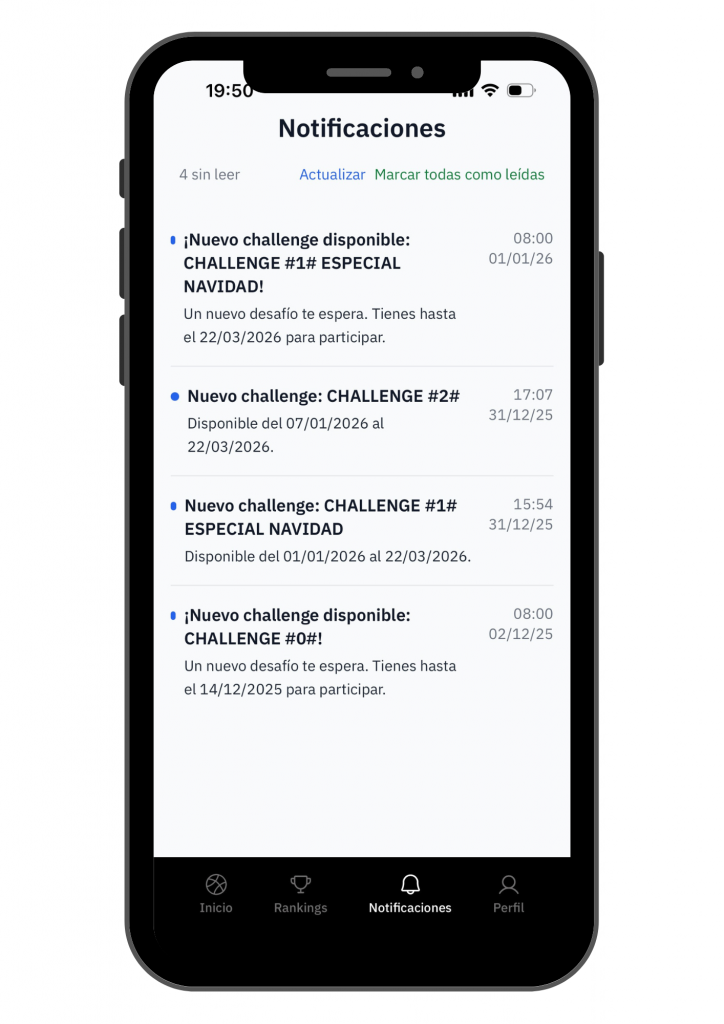The height and width of the screenshot is (1024, 724).
Task: Go to the Rankings tab
Action: [x=300, y=893]
